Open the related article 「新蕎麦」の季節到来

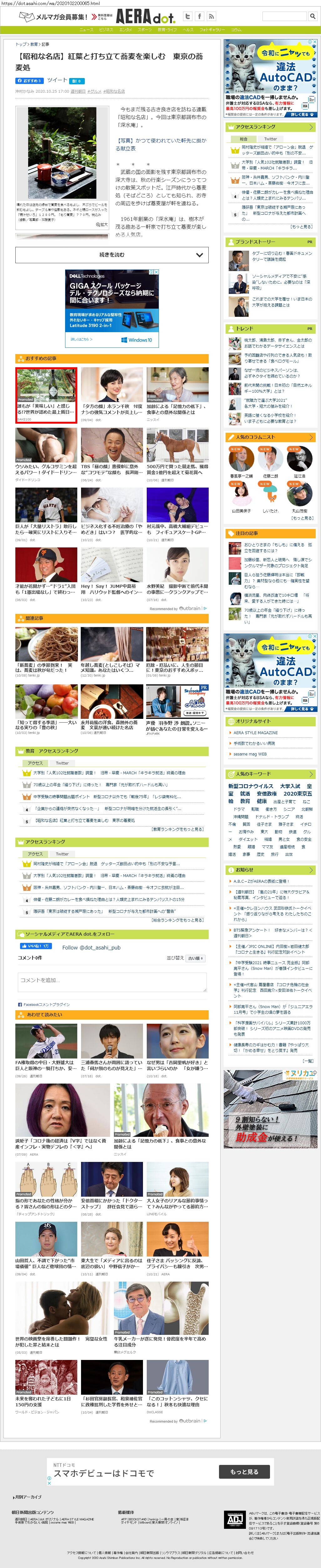tap(46, 667)
